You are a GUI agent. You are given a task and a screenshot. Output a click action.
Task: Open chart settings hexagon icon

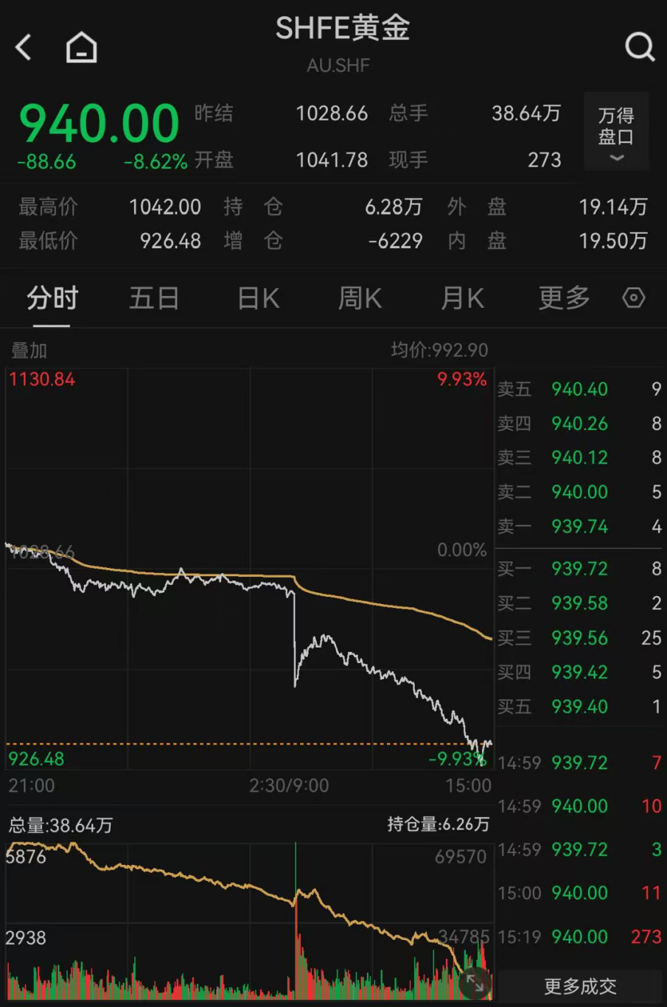pos(634,298)
